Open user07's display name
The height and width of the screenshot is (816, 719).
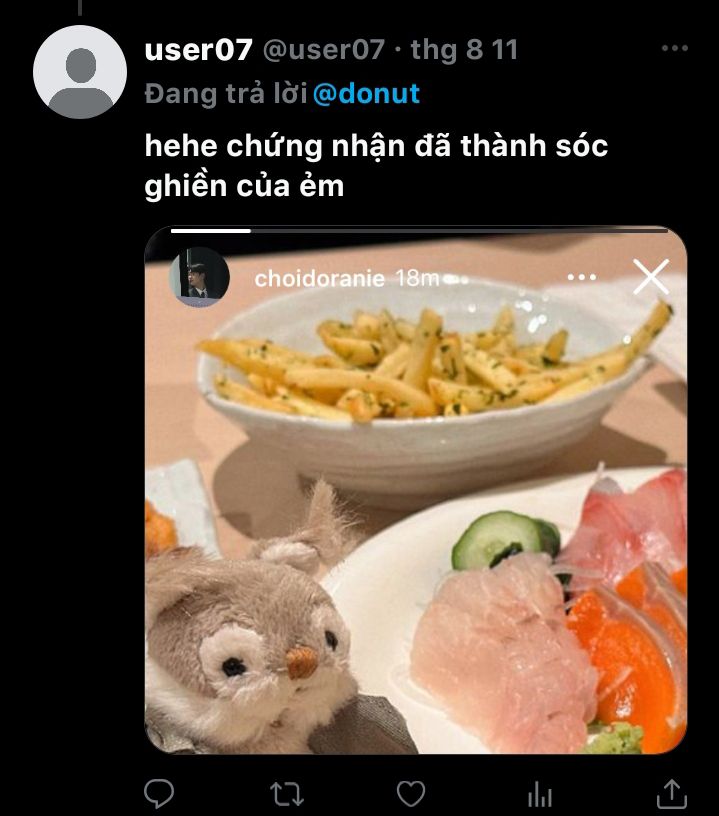tap(198, 49)
